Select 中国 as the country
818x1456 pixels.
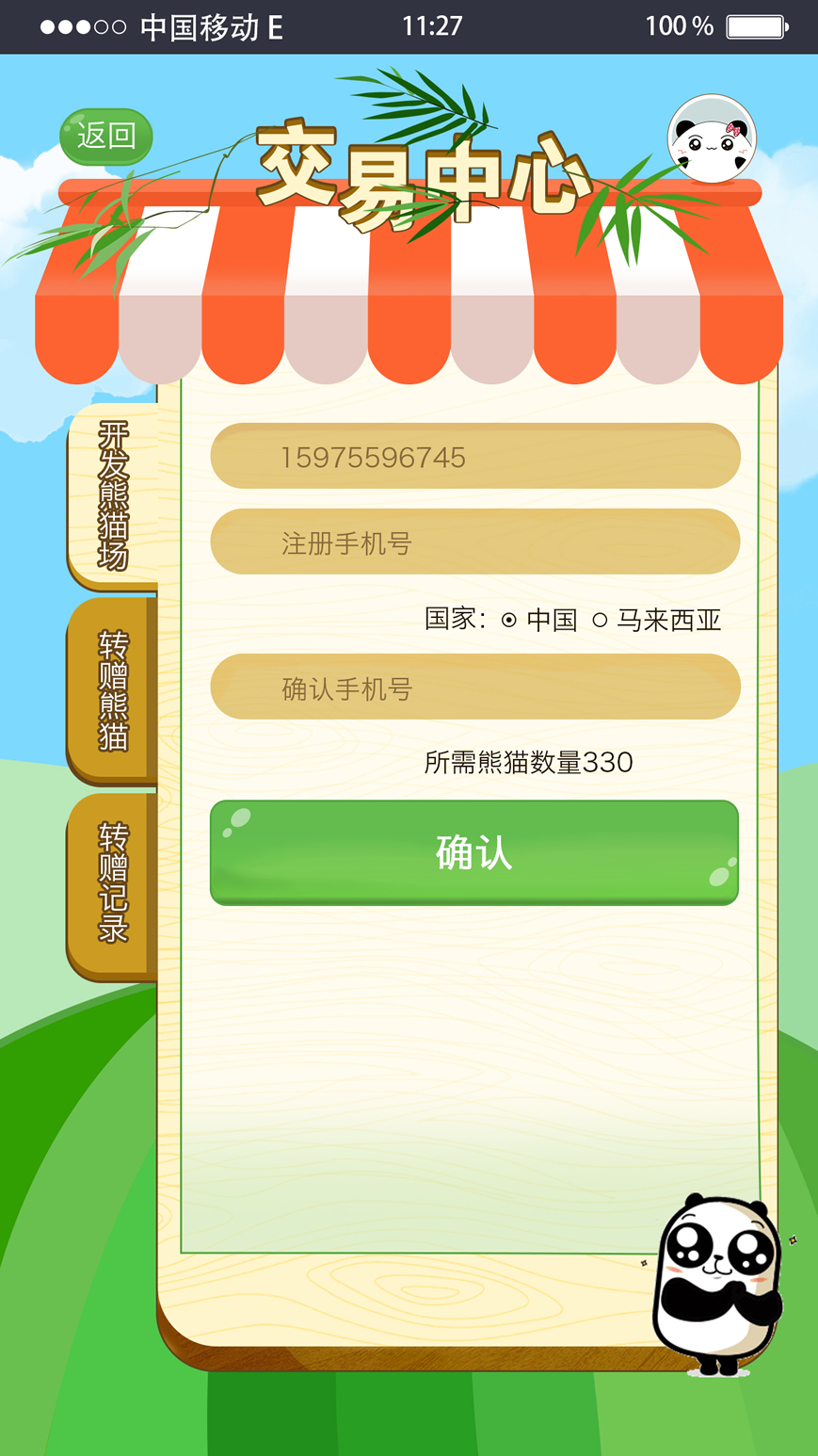(x=509, y=621)
